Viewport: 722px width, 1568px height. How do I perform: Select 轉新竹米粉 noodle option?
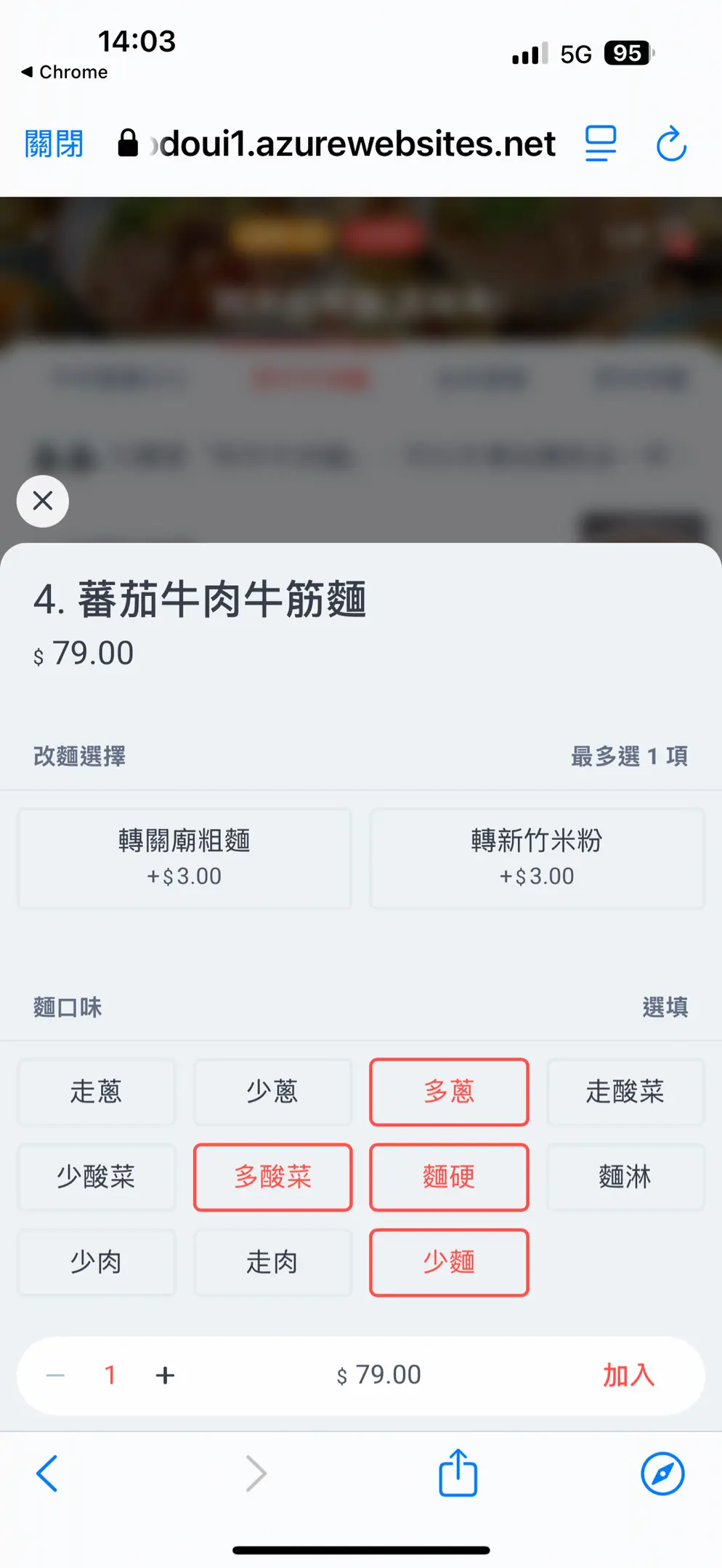coord(538,858)
